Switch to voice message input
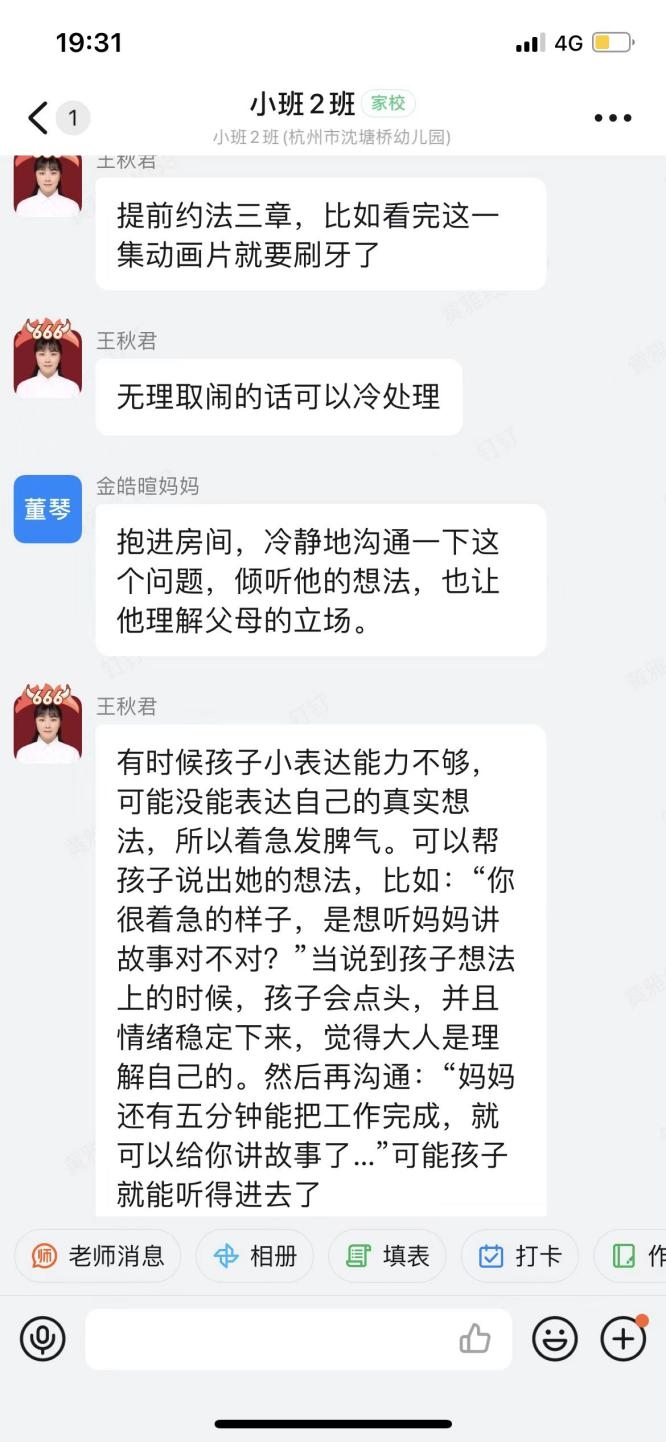This screenshot has height=1442, width=666. (x=42, y=1338)
